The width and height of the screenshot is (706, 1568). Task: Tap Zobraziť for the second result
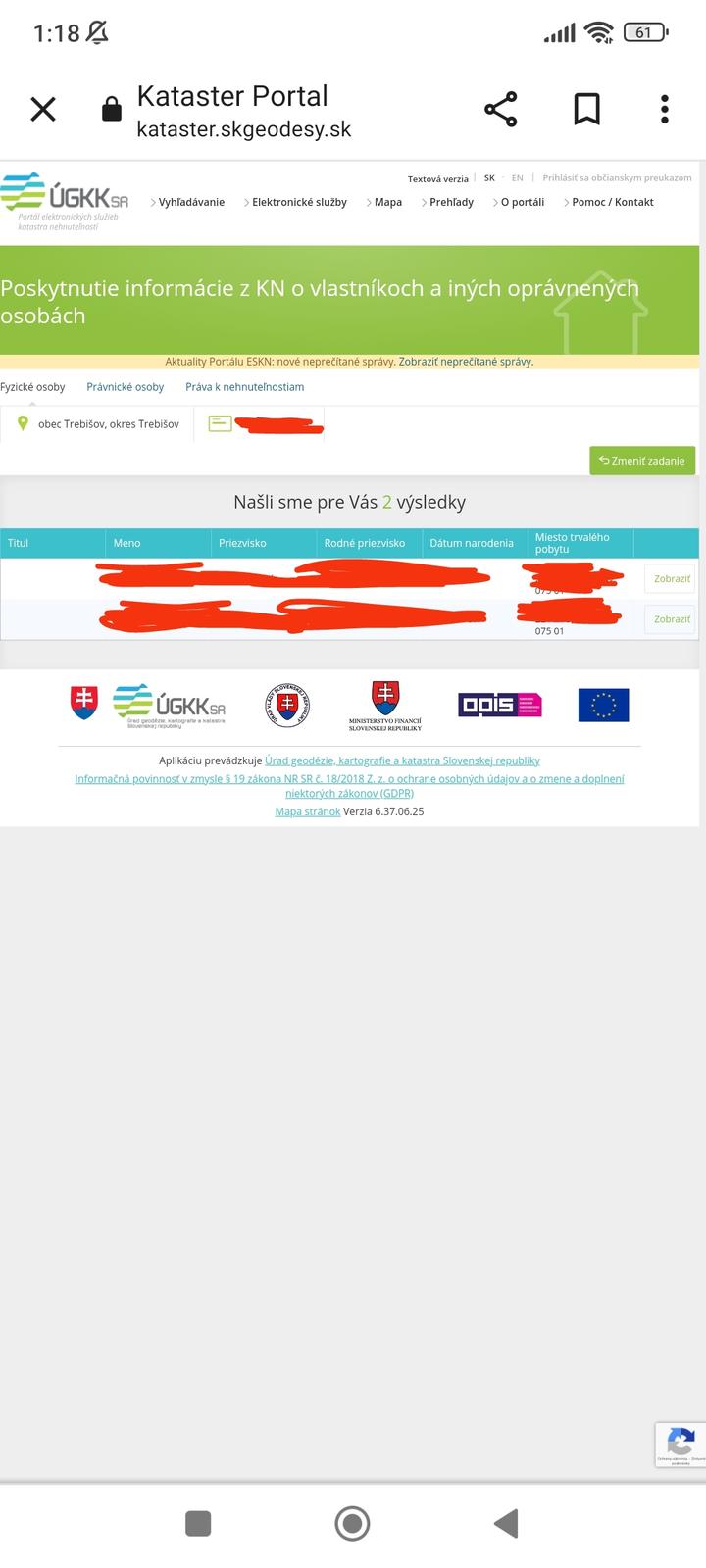(x=672, y=619)
